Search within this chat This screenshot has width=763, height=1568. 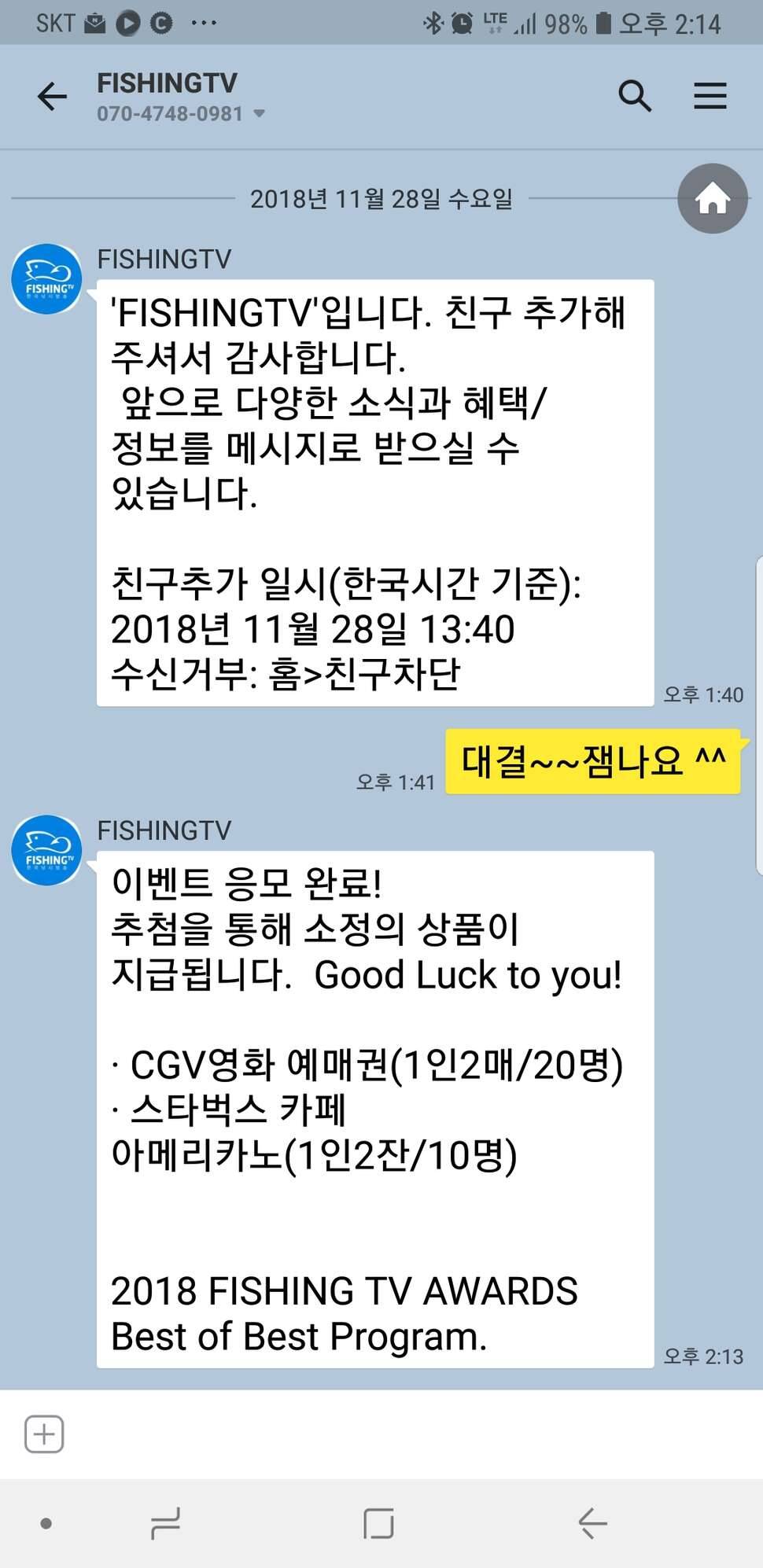coord(634,96)
